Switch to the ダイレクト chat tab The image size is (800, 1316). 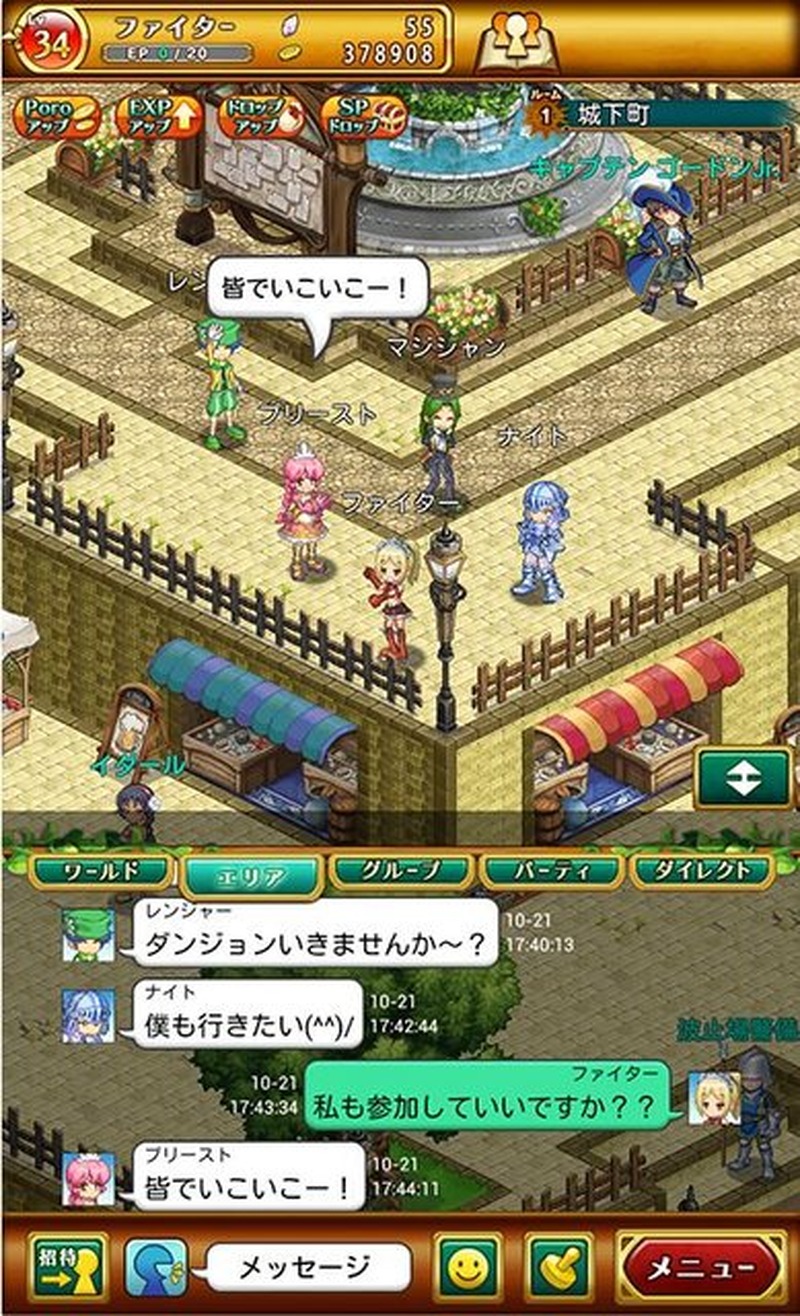tap(701, 870)
